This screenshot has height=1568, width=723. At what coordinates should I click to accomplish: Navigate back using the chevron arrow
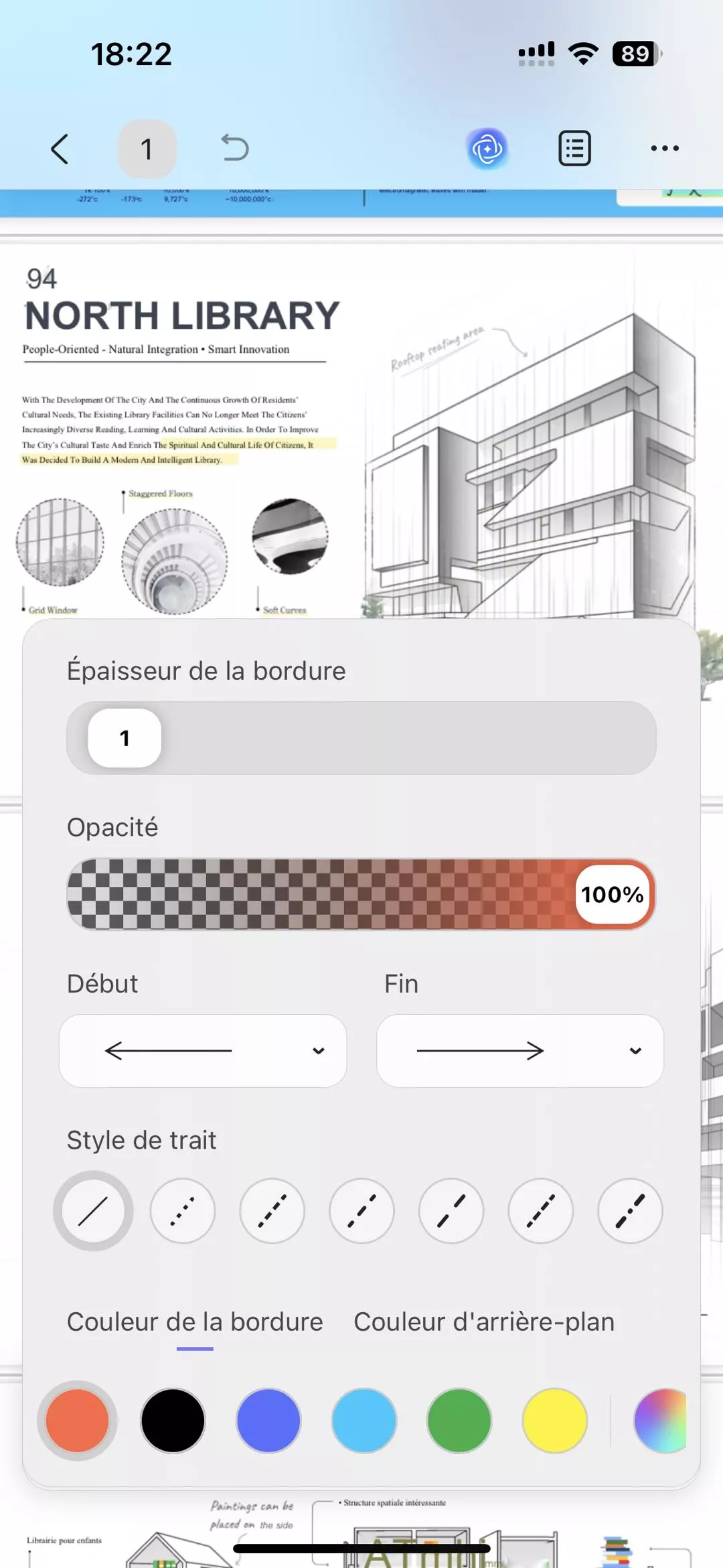[60, 149]
